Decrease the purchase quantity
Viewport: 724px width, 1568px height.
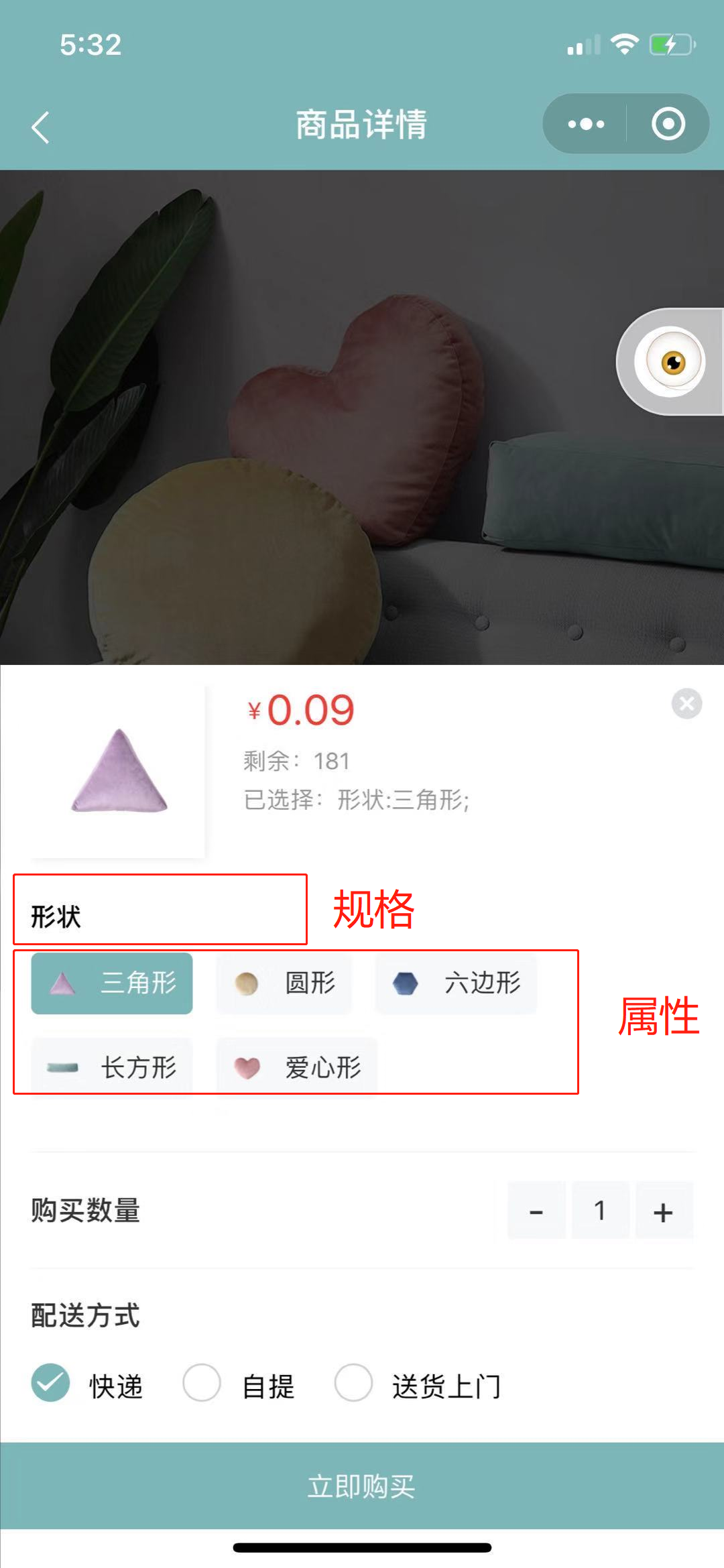tap(536, 1211)
